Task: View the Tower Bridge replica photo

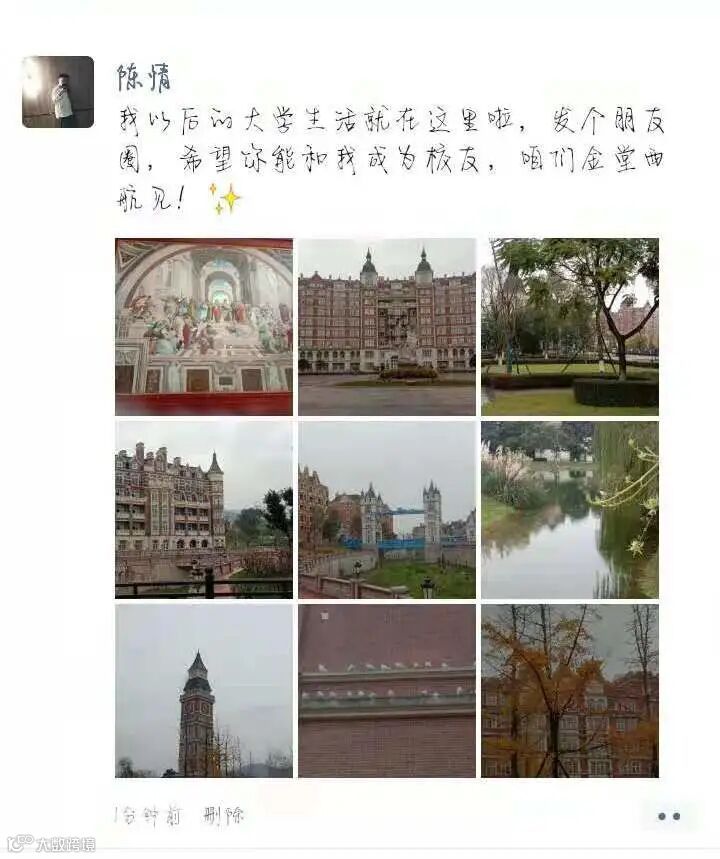Action: (387, 509)
